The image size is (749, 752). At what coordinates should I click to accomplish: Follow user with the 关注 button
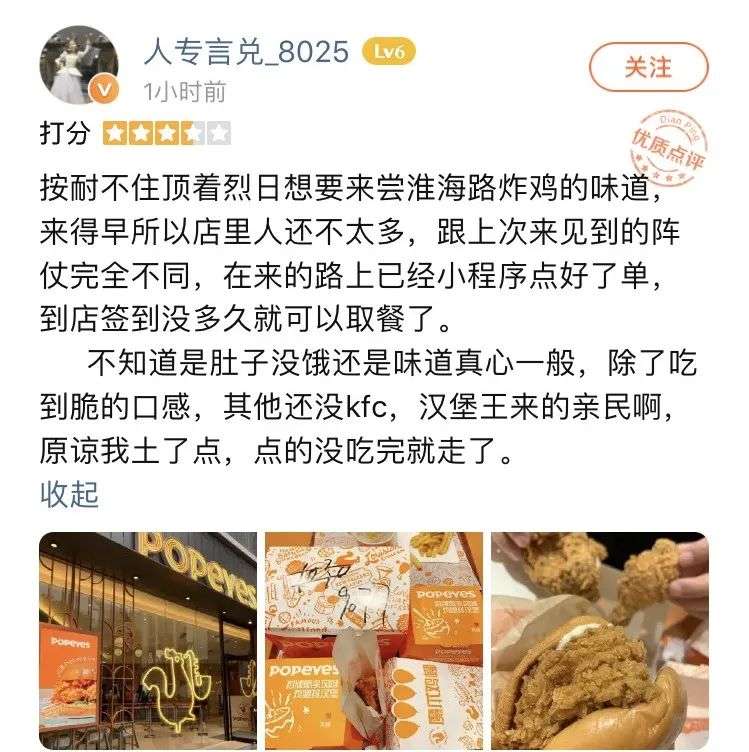[648, 67]
